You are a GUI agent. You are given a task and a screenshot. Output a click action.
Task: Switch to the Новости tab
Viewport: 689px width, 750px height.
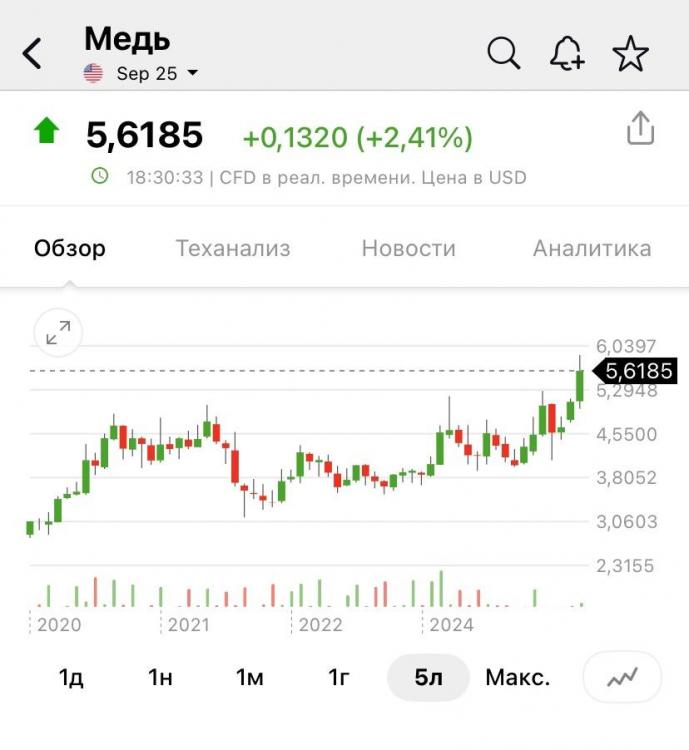click(x=408, y=248)
